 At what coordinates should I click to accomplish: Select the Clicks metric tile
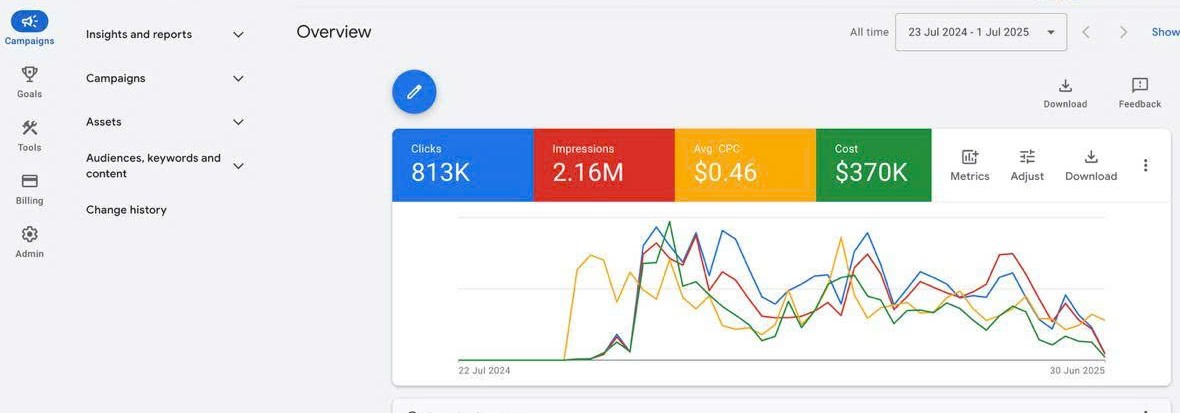click(462, 165)
